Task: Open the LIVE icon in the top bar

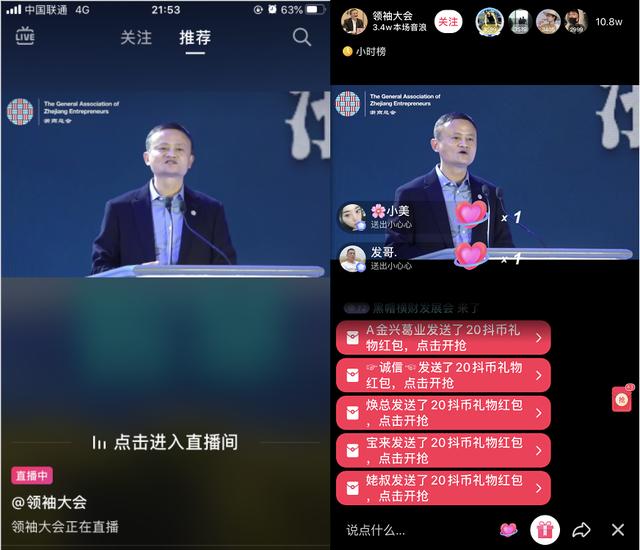Action: [25, 36]
